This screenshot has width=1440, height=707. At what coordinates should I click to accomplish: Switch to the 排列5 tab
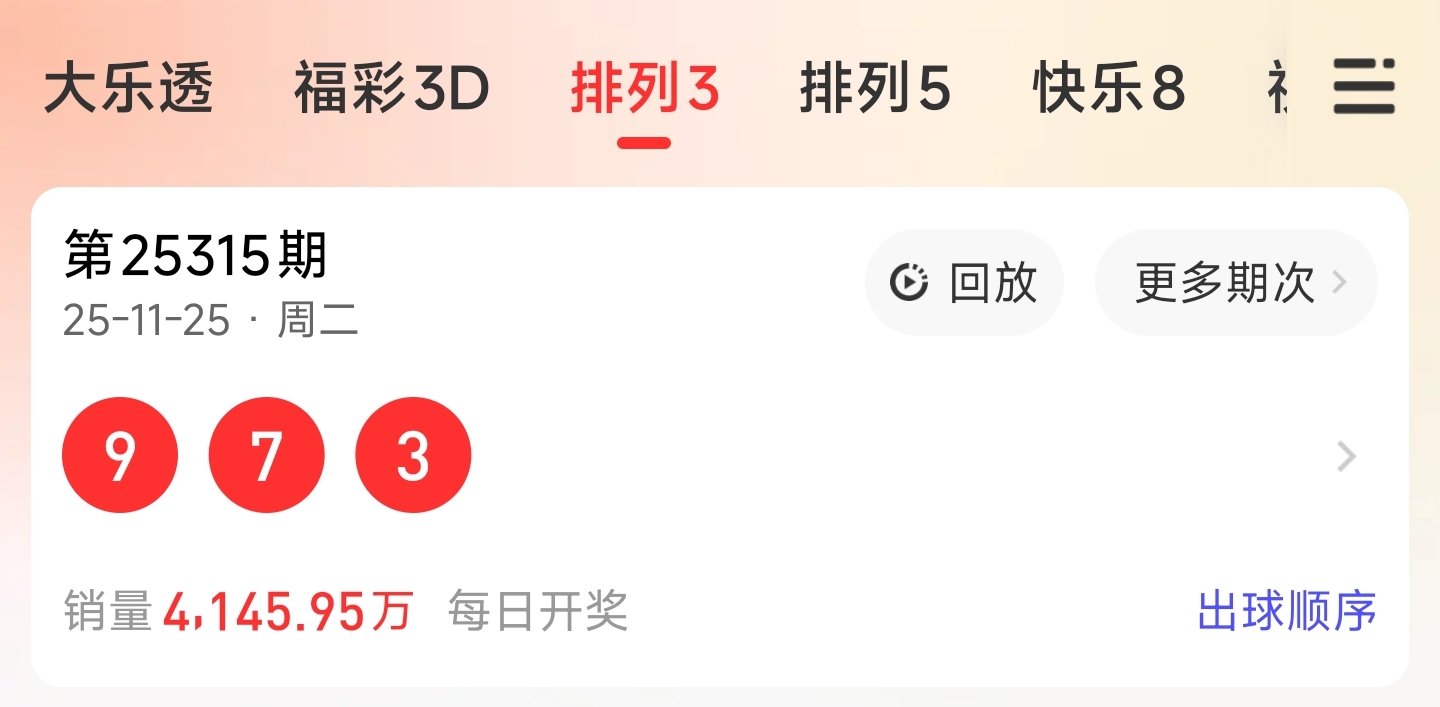point(875,89)
